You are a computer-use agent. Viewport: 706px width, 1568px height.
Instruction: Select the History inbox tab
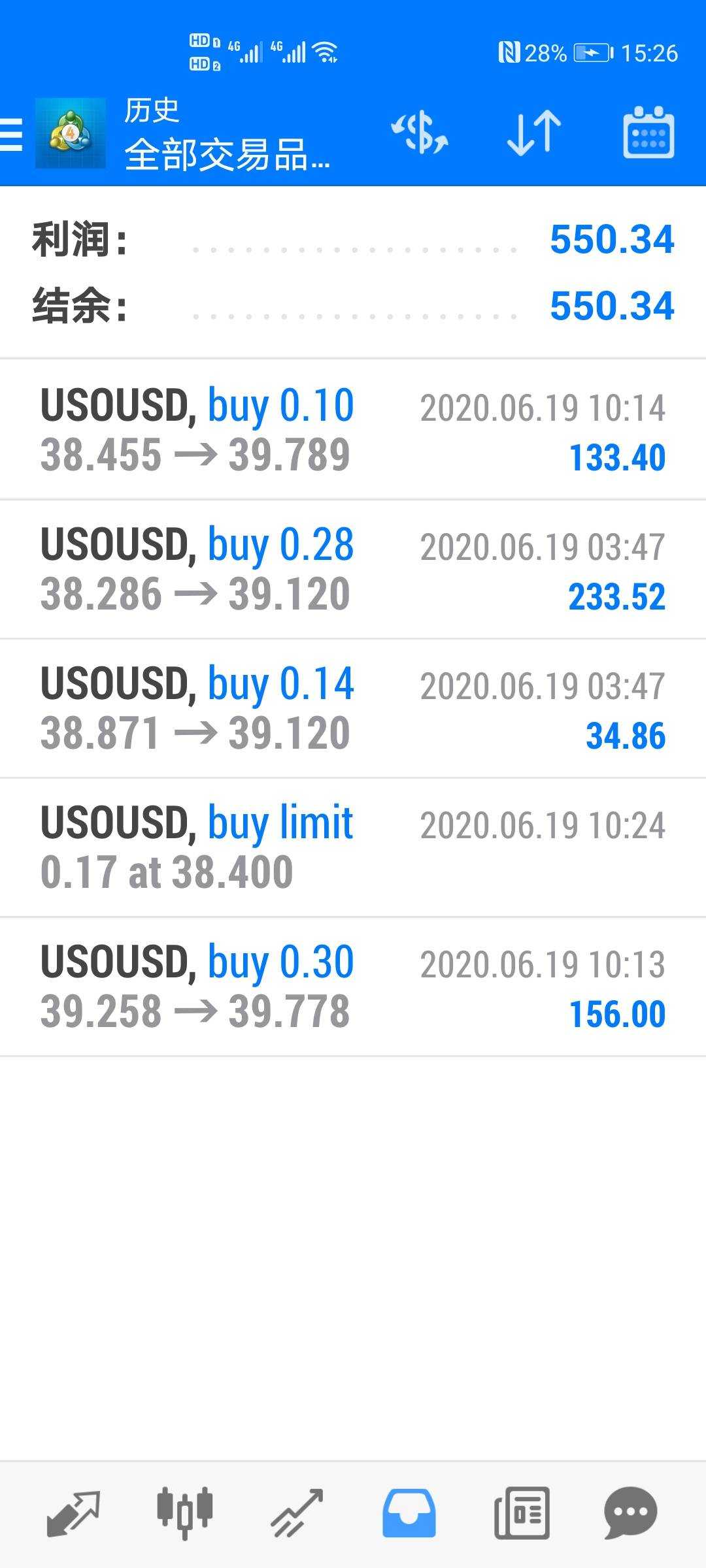coord(409,1513)
